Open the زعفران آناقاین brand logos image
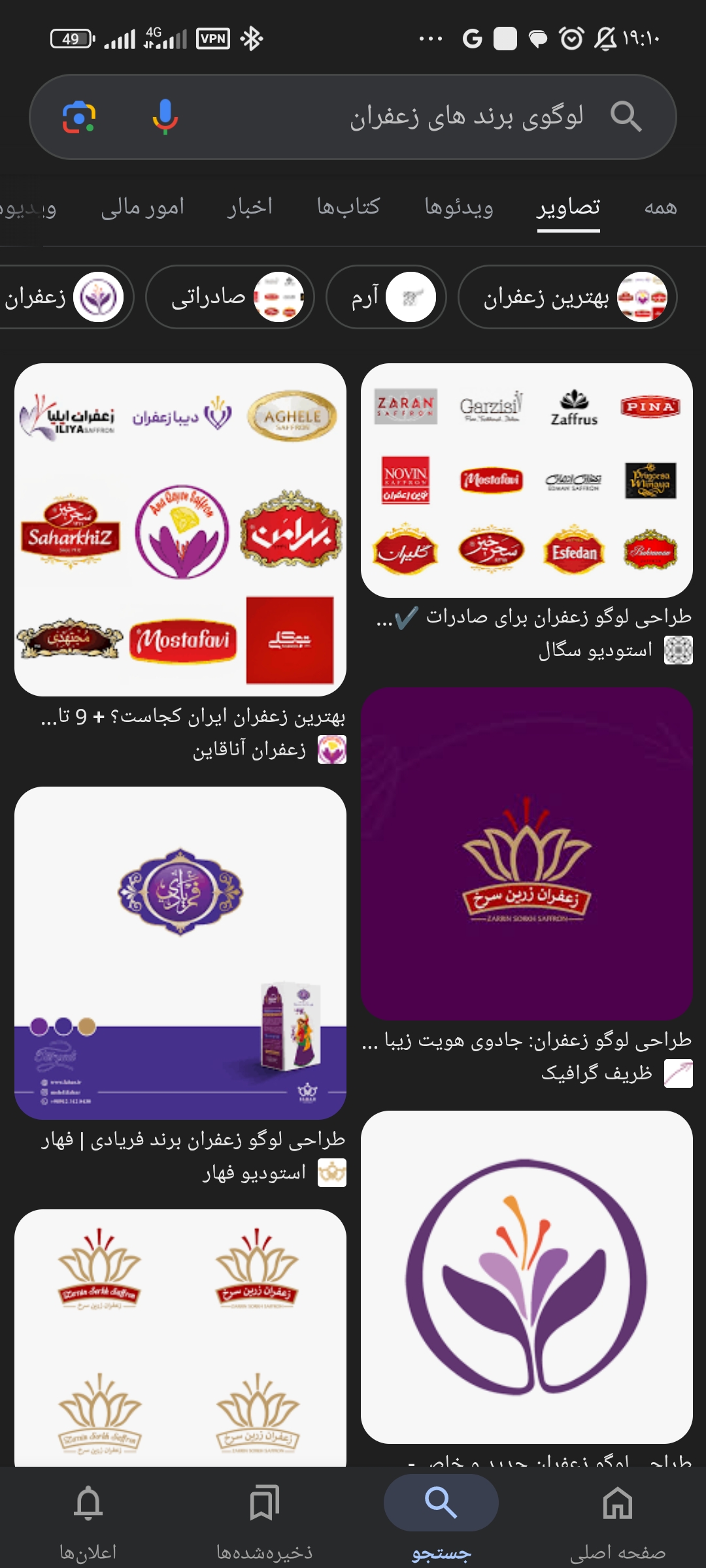This screenshot has width=706, height=1568. coord(180,530)
